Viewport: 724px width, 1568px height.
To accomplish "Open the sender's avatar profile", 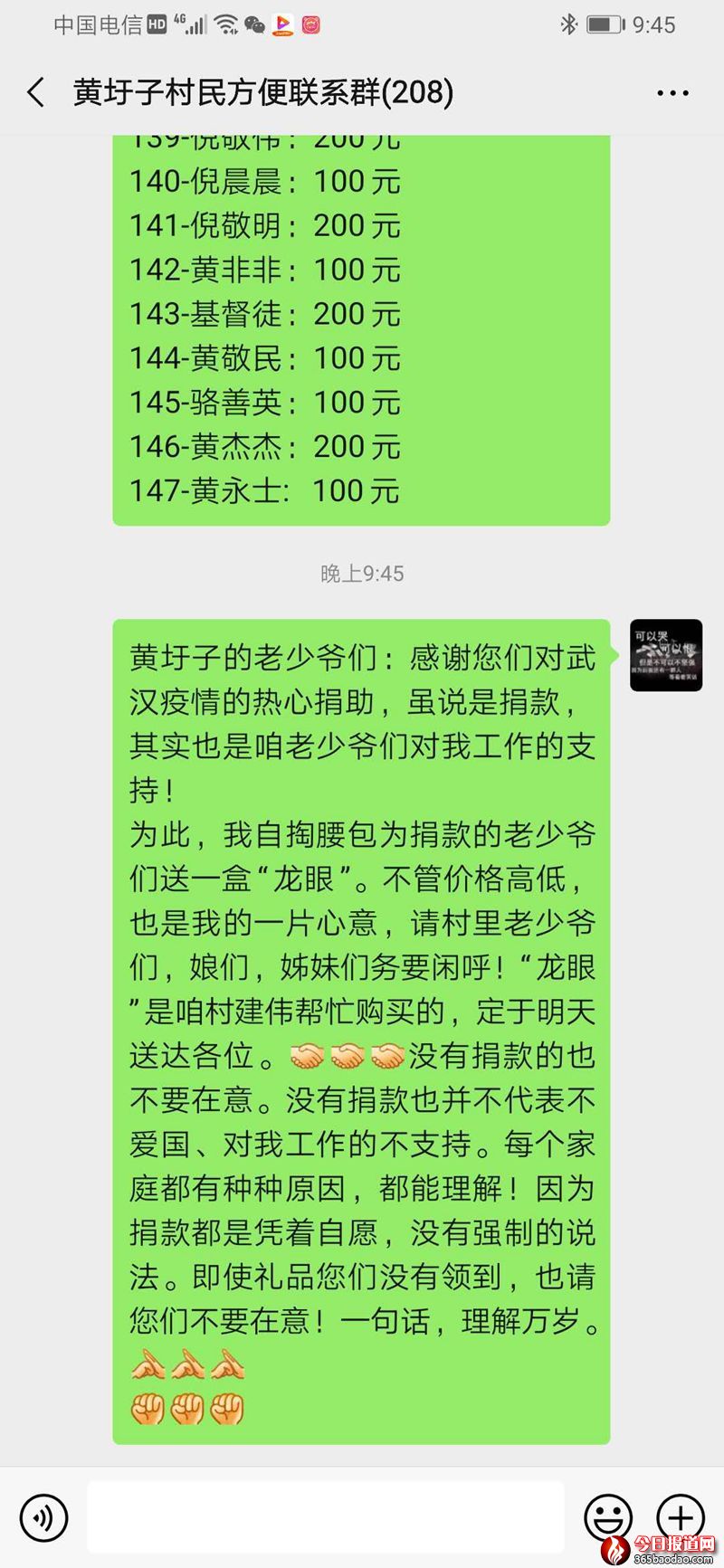I will [666, 655].
